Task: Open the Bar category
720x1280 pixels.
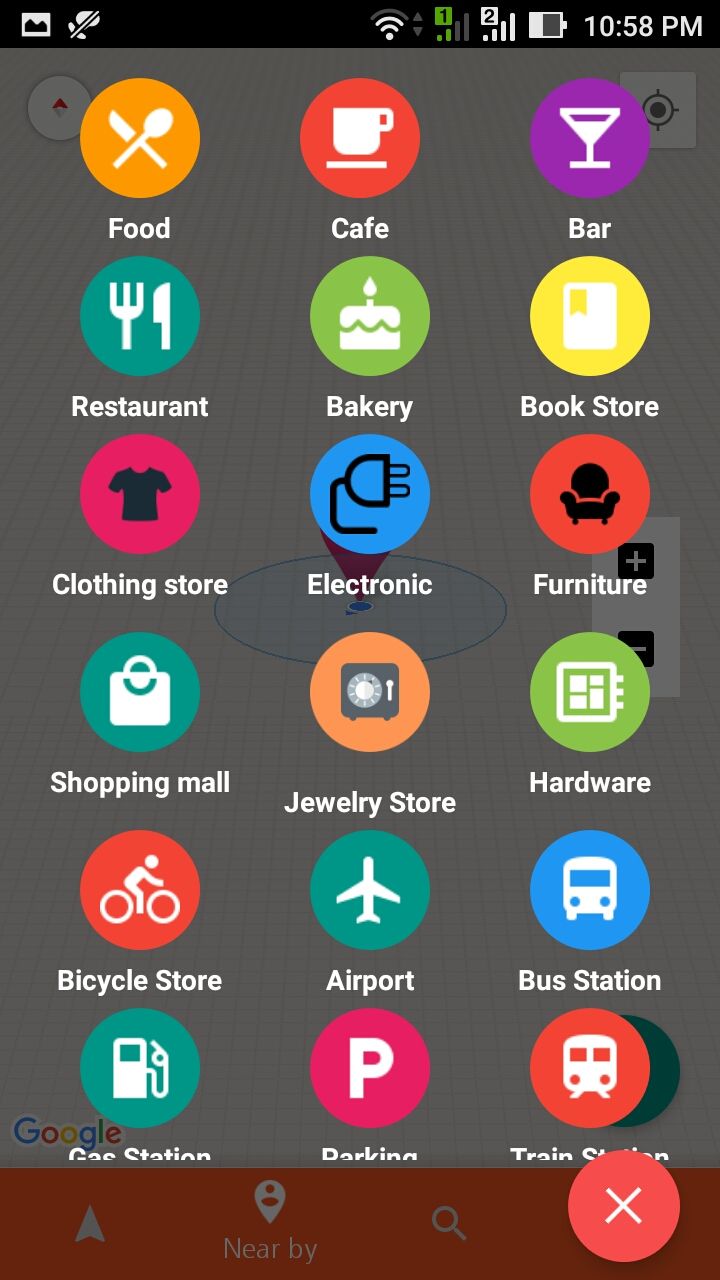Action: click(x=590, y=139)
